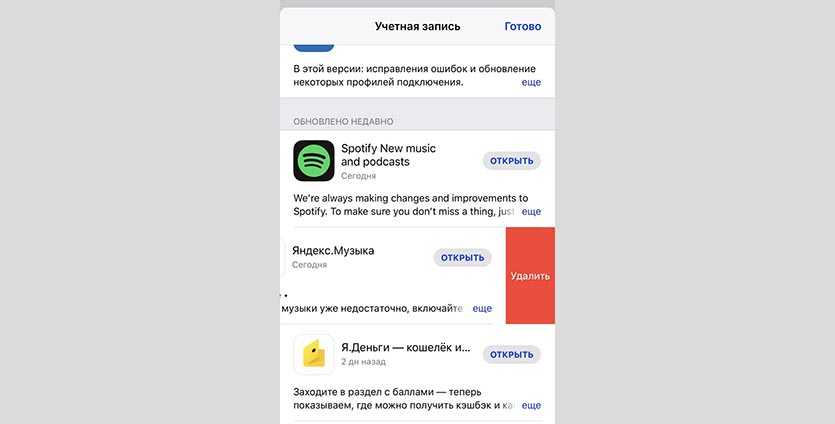The image size is (835, 424).
Task: Expand the Spotify update notes via еще
Action: pos(531,212)
